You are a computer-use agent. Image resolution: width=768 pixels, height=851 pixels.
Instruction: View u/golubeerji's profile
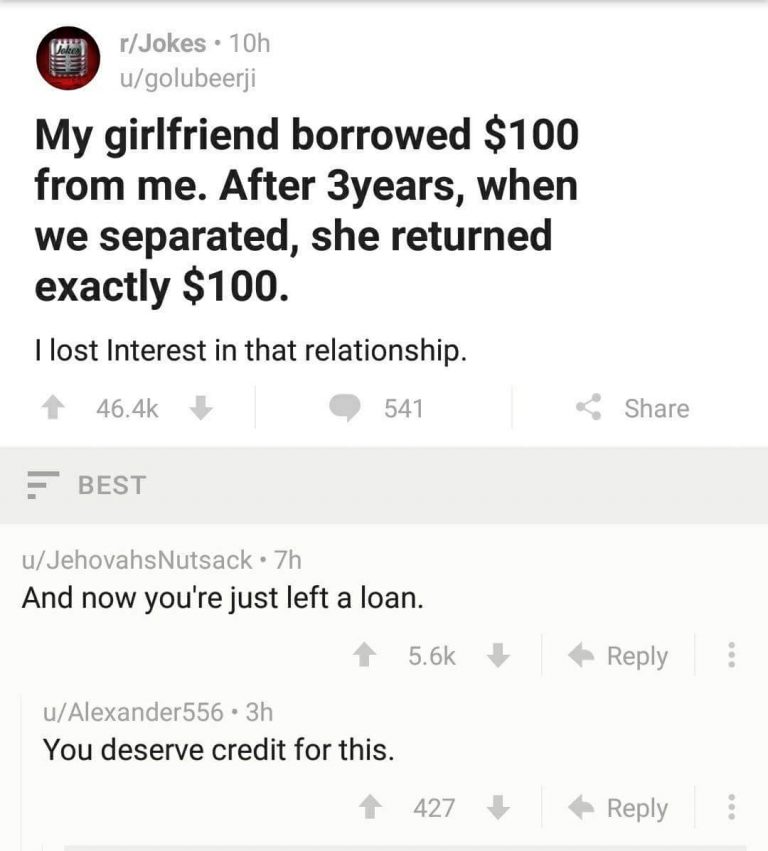pos(187,76)
